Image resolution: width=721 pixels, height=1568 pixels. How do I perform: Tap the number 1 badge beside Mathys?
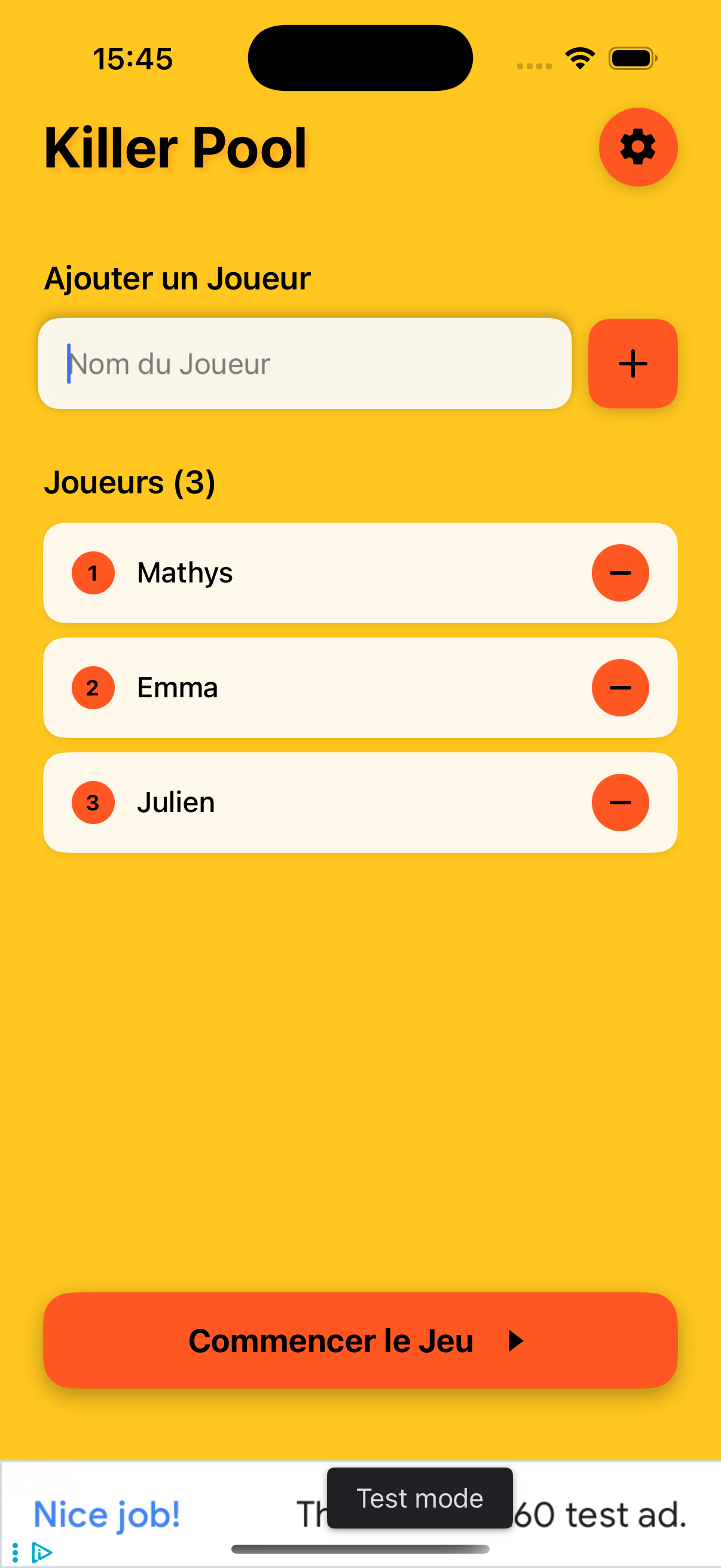click(x=93, y=573)
